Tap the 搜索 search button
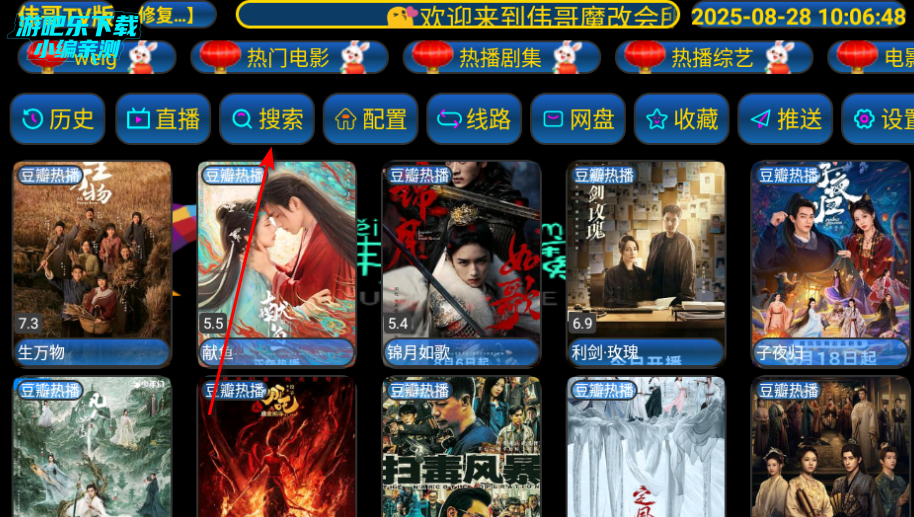The image size is (914, 517). [267, 120]
